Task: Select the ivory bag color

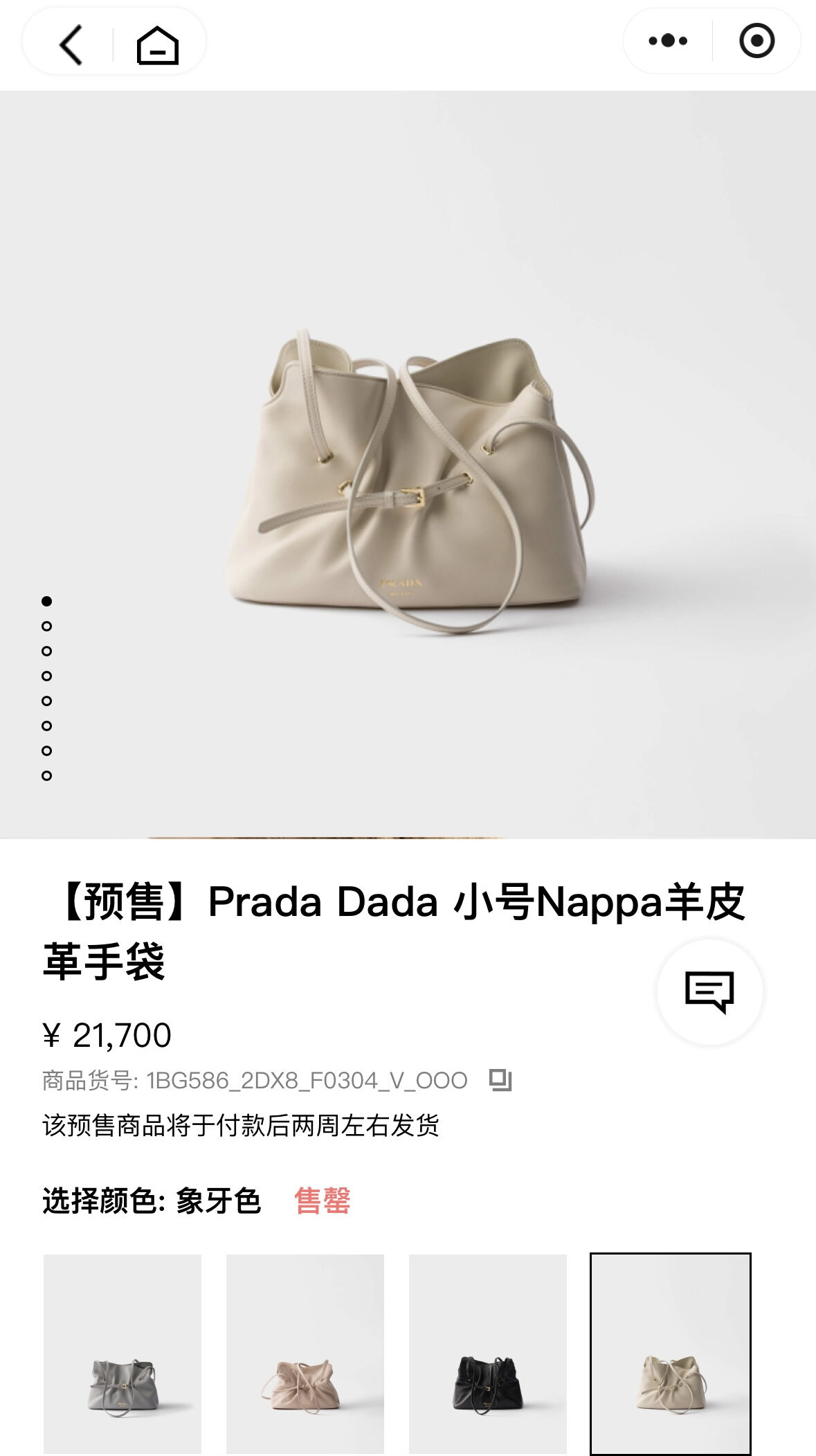Action: pyautogui.click(x=670, y=1354)
